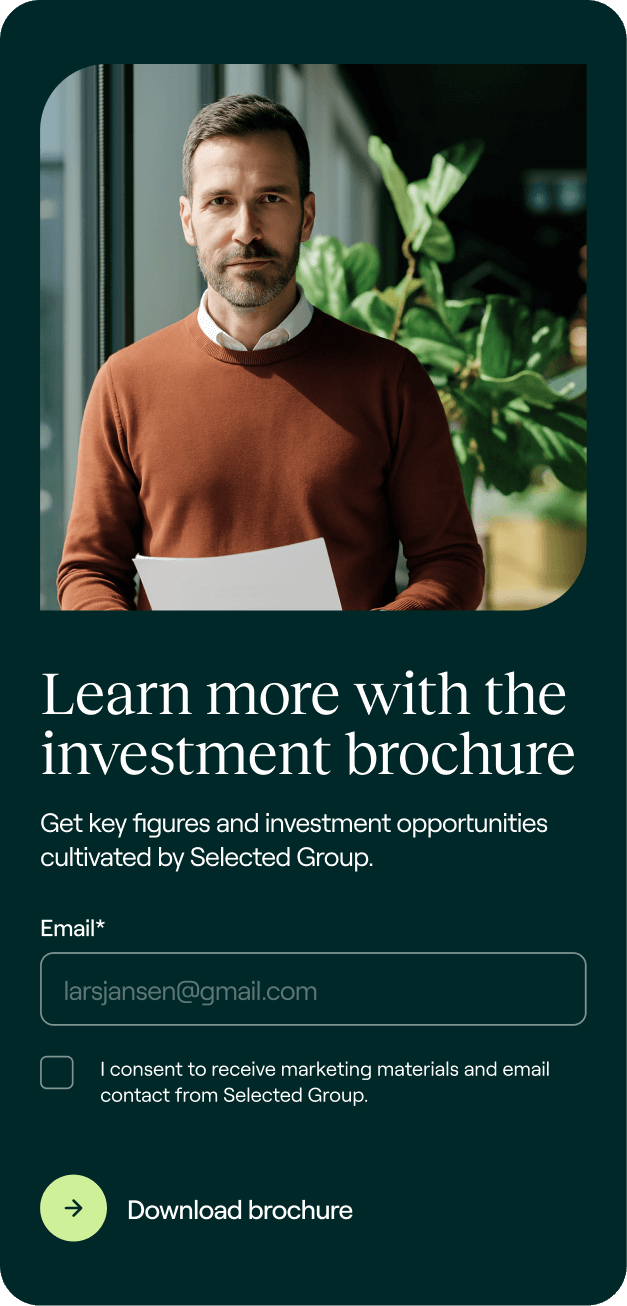Tap the Download brochure button
Viewport: 627px width, 1306px height.
(x=73, y=1209)
